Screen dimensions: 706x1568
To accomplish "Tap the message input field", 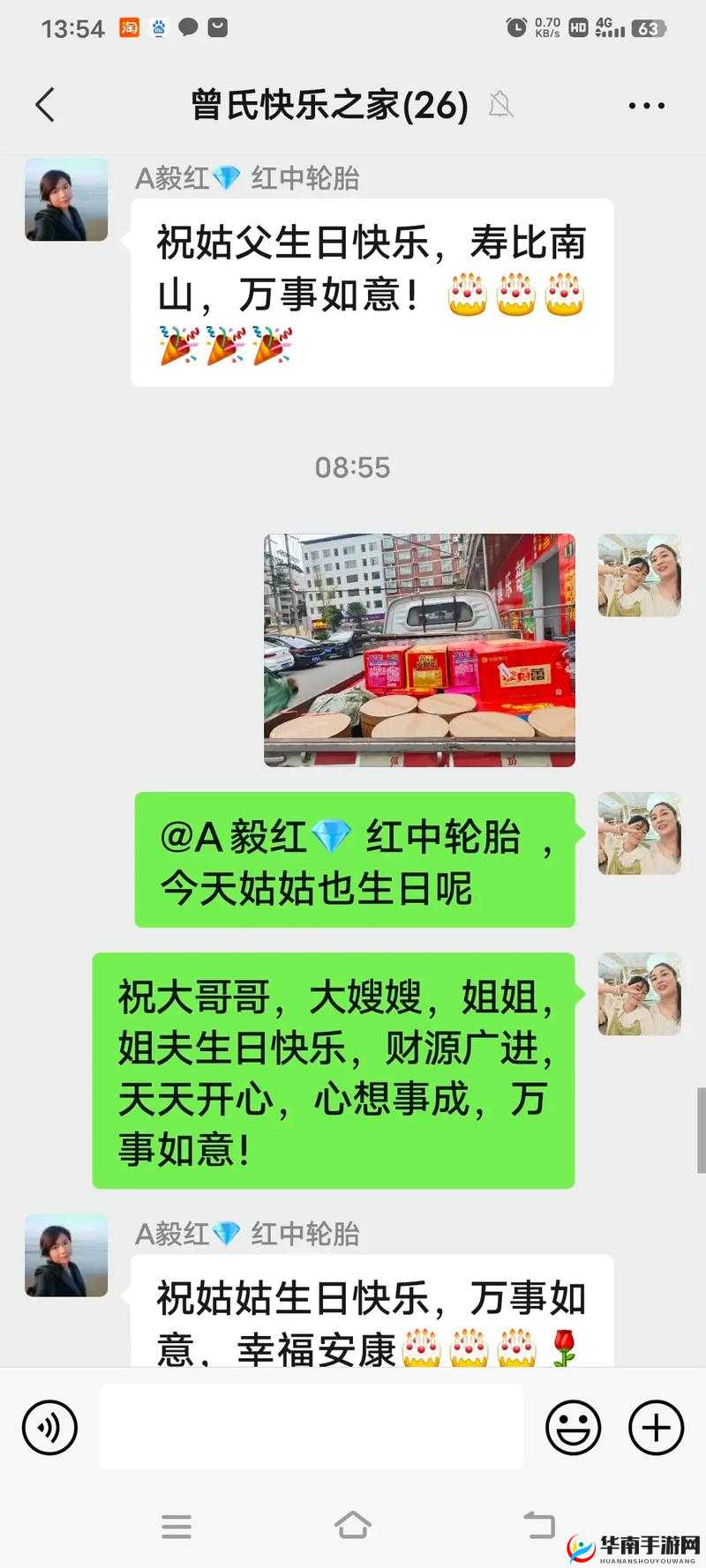I will (313, 1426).
